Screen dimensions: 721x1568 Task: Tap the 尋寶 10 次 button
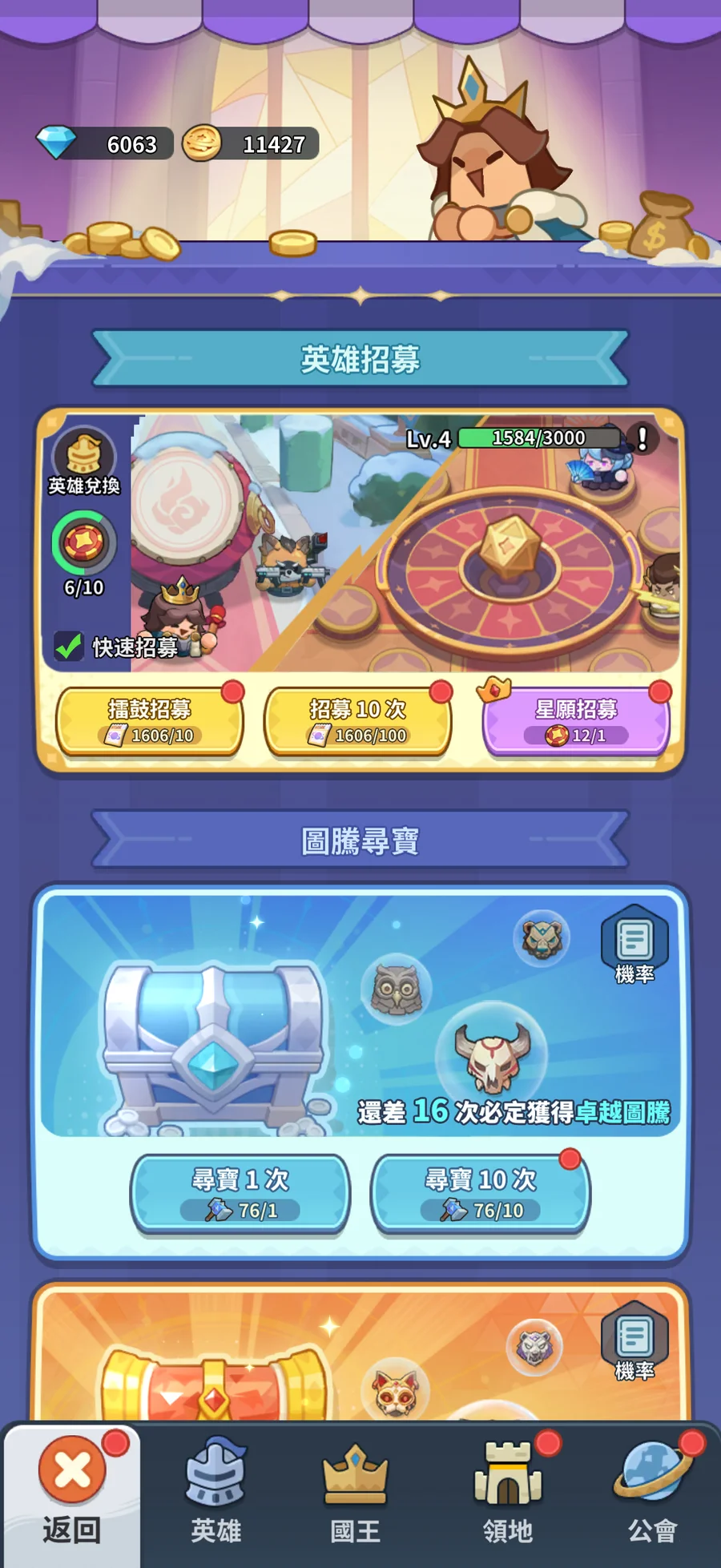tap(480, 1193)
